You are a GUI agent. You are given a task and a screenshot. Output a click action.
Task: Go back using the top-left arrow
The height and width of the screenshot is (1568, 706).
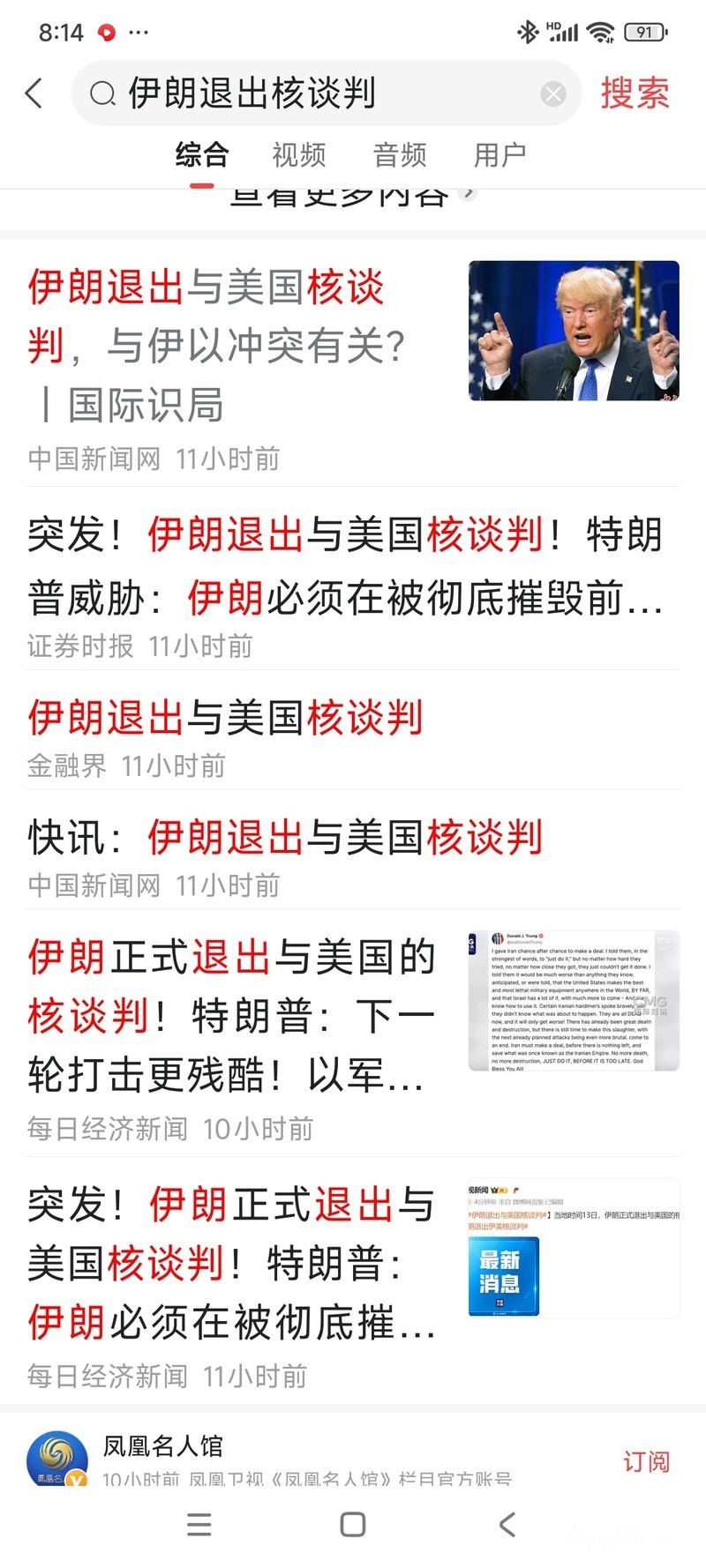click(34, 93)
